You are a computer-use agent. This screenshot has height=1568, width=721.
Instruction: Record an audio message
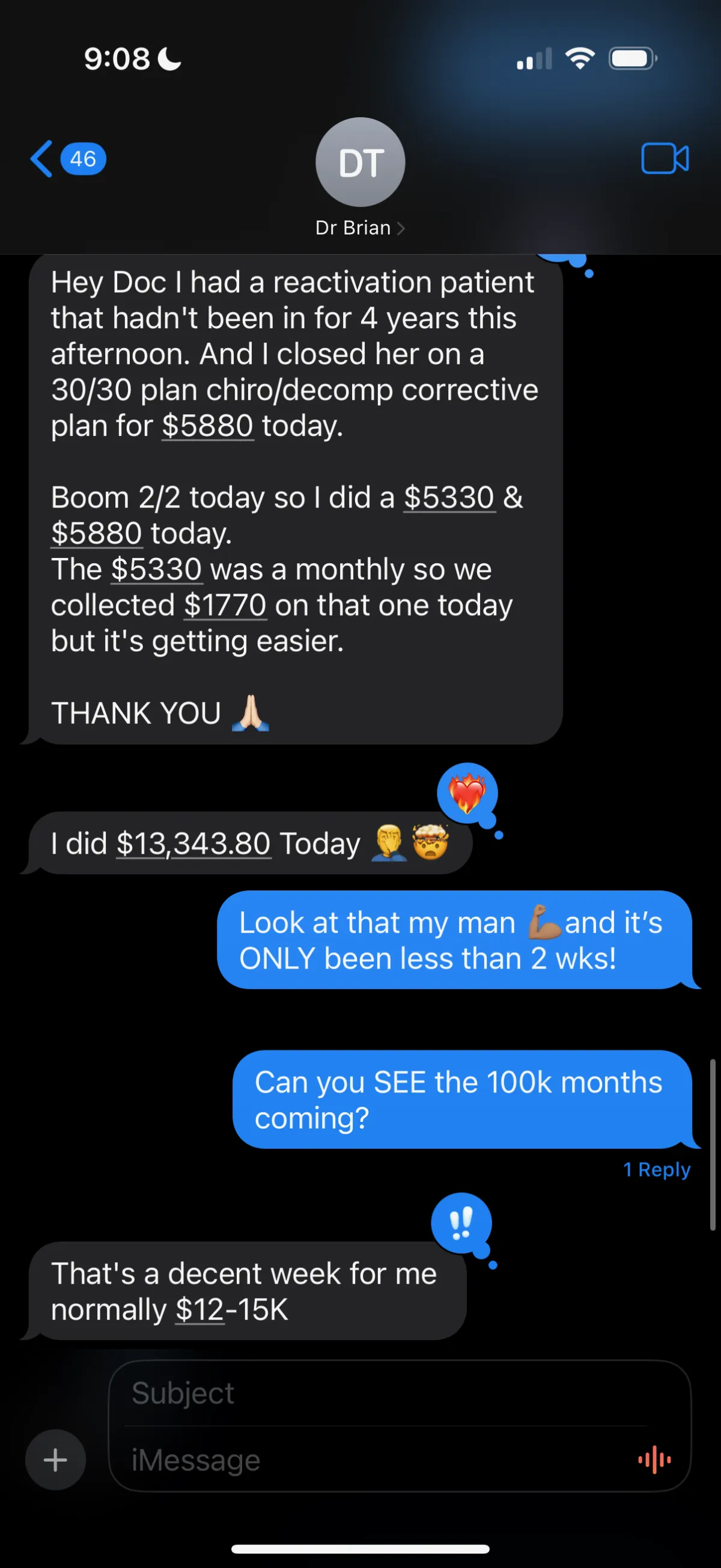point(655,1460)
